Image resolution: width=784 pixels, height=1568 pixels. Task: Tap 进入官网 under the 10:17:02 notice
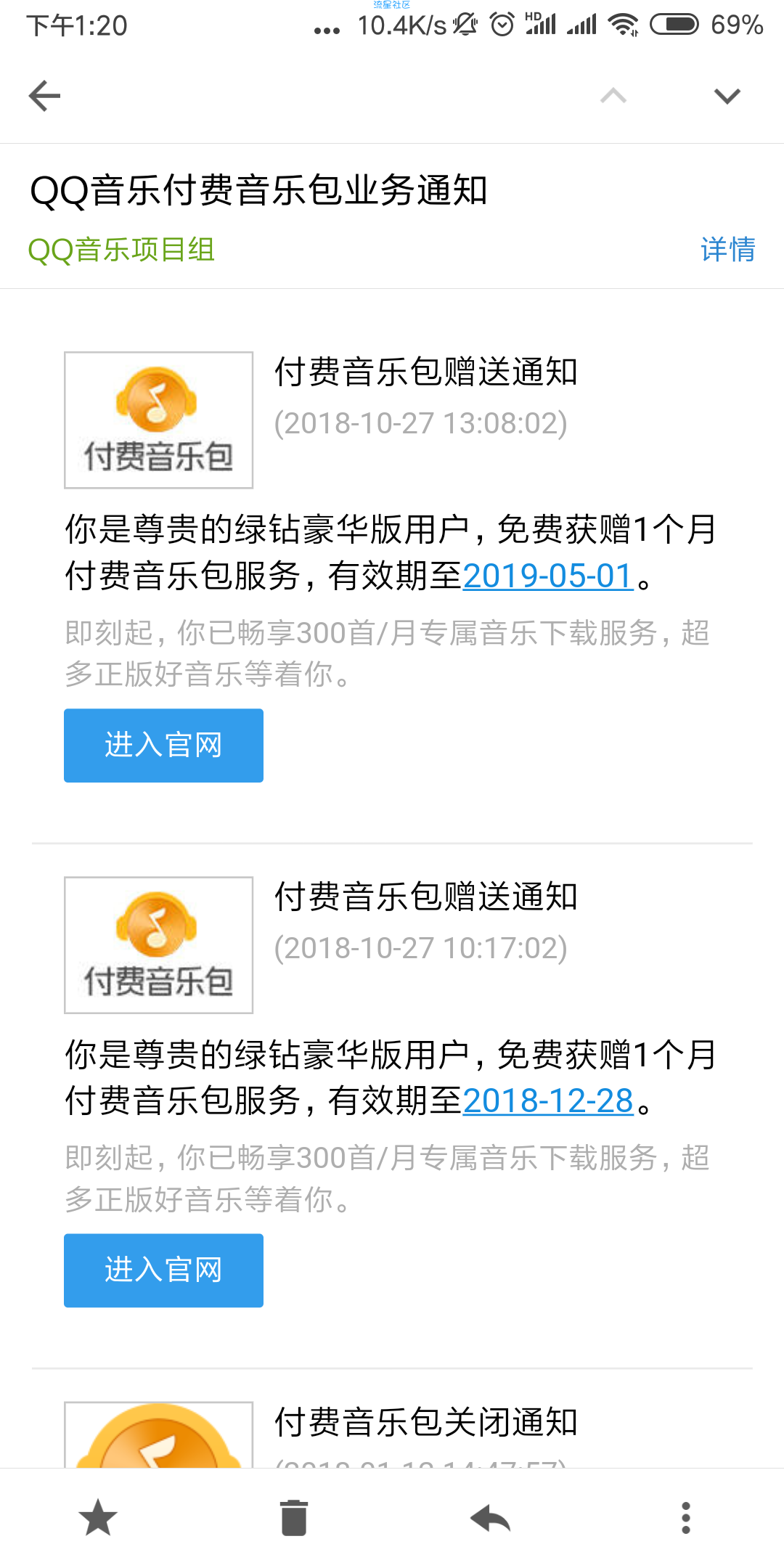163,1270
